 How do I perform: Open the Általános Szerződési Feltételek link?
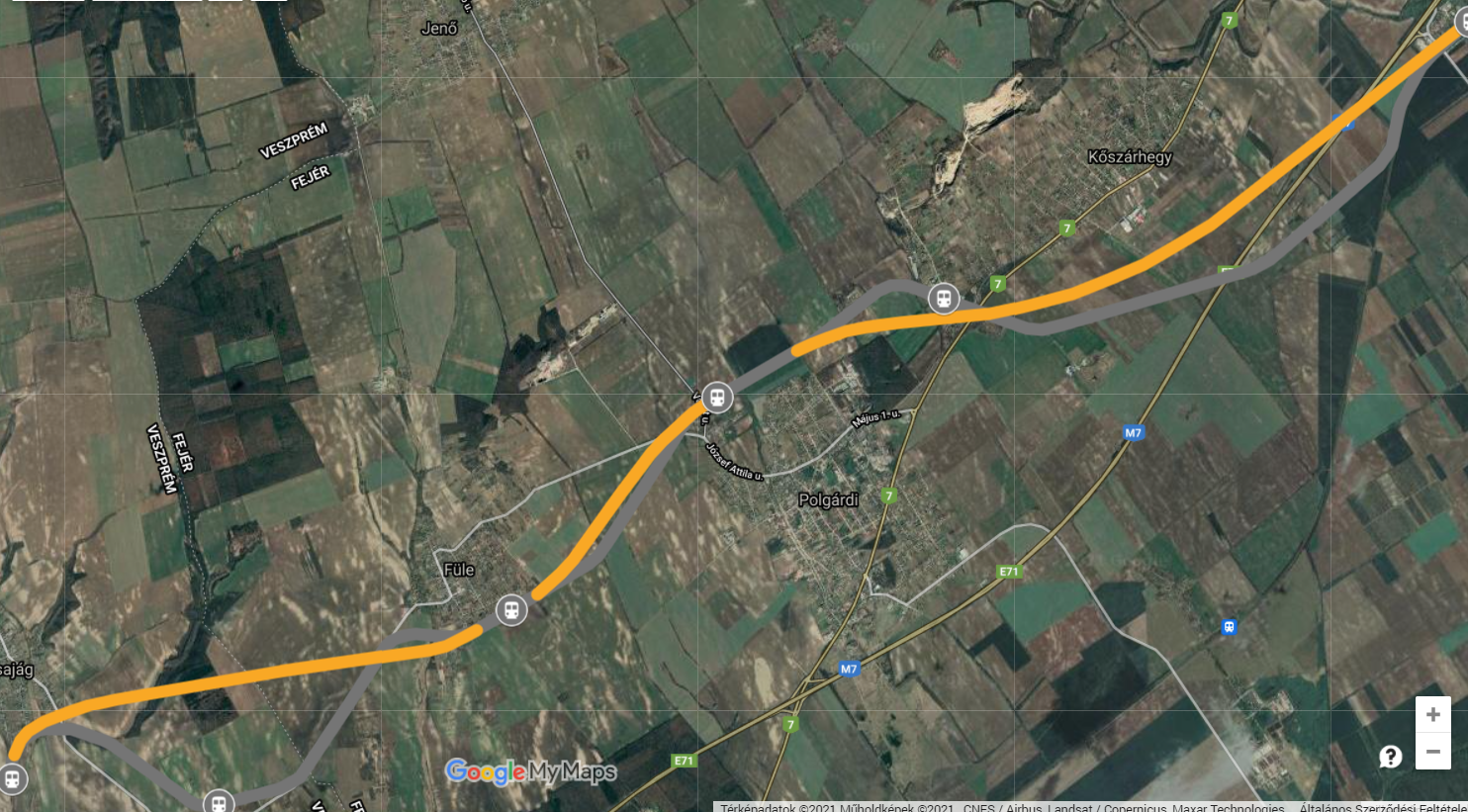coord(1383,807)
